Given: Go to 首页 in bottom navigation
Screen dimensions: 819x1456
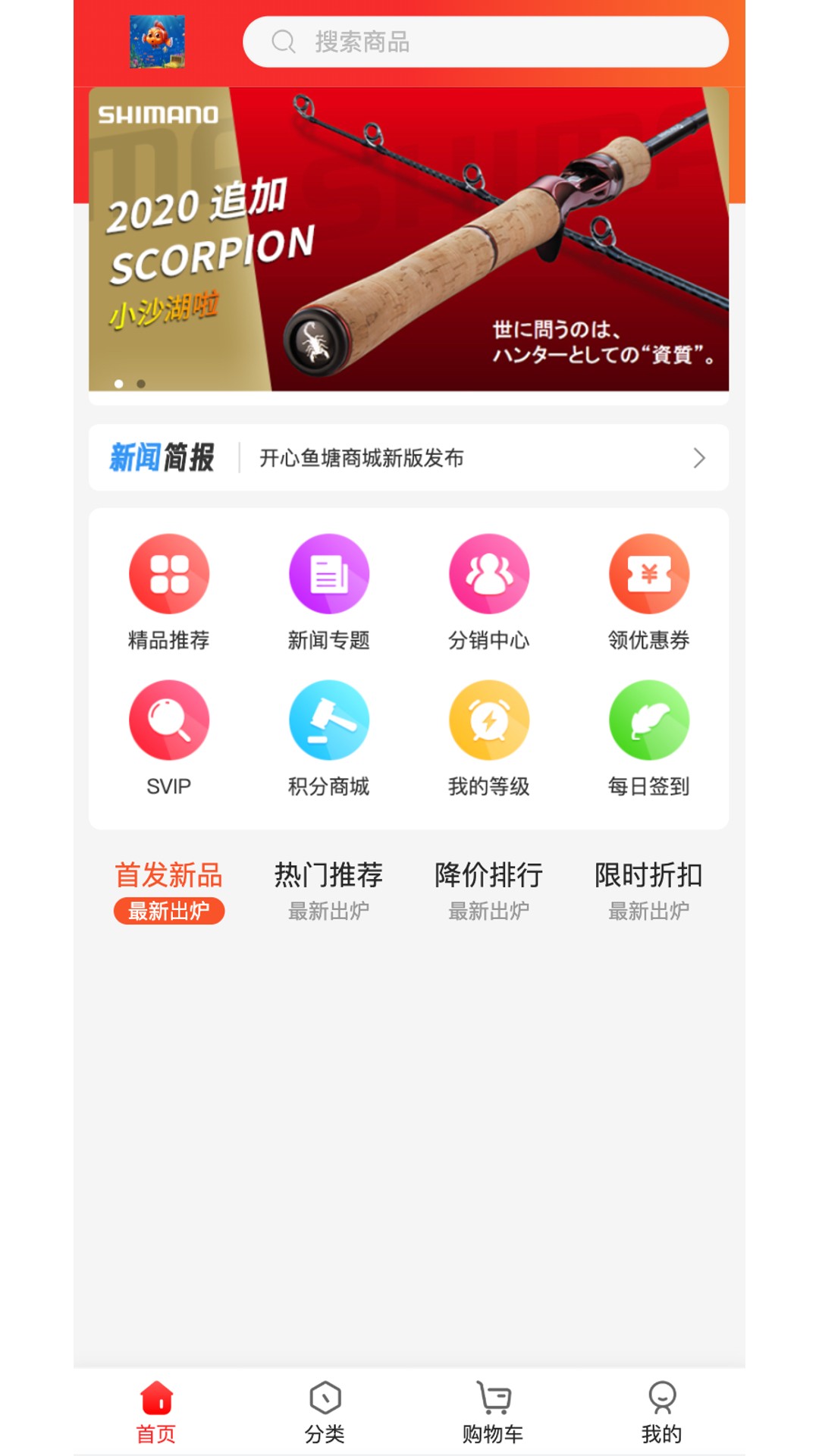Looking at the screenshot, I should click(156, 1413).
